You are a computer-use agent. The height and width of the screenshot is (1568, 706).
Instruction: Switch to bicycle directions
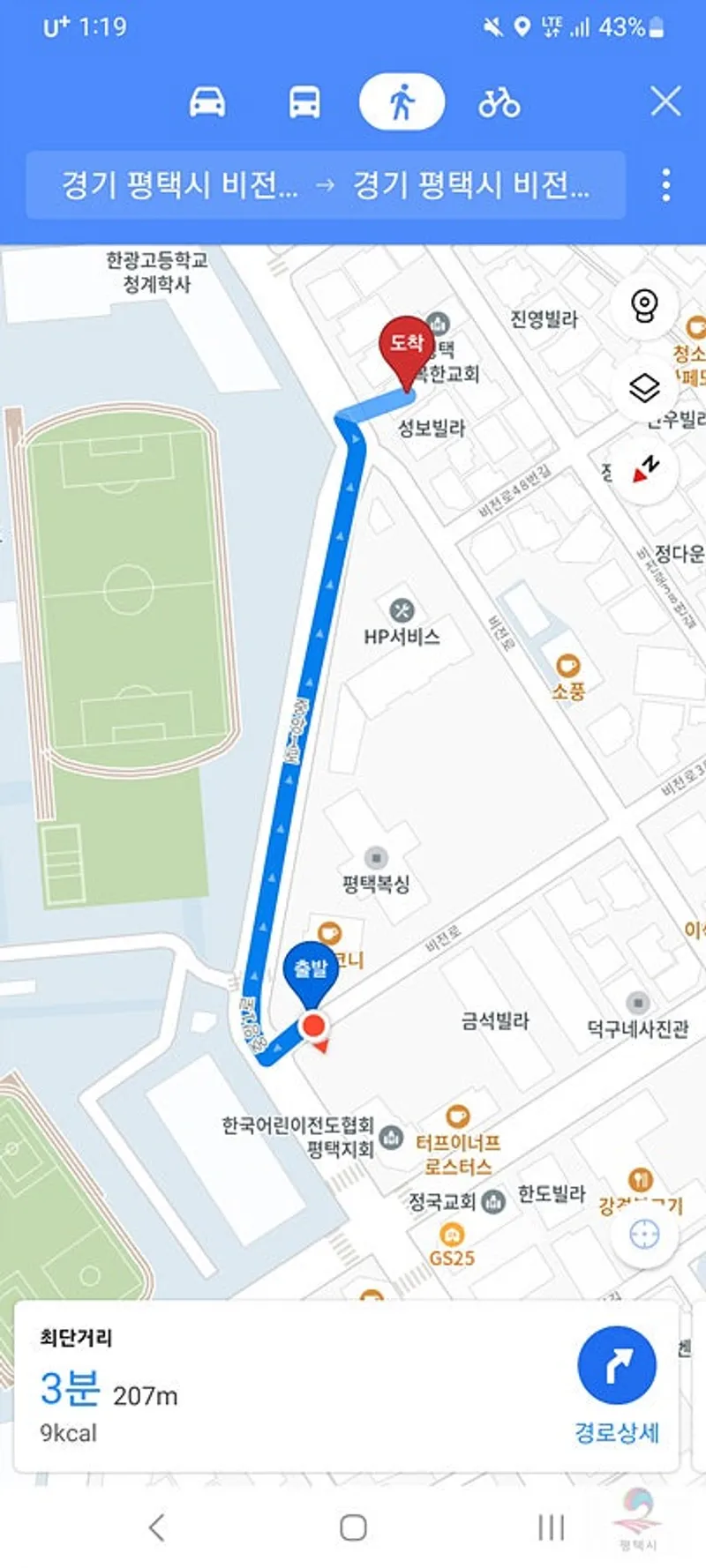[x=499, y=102]
